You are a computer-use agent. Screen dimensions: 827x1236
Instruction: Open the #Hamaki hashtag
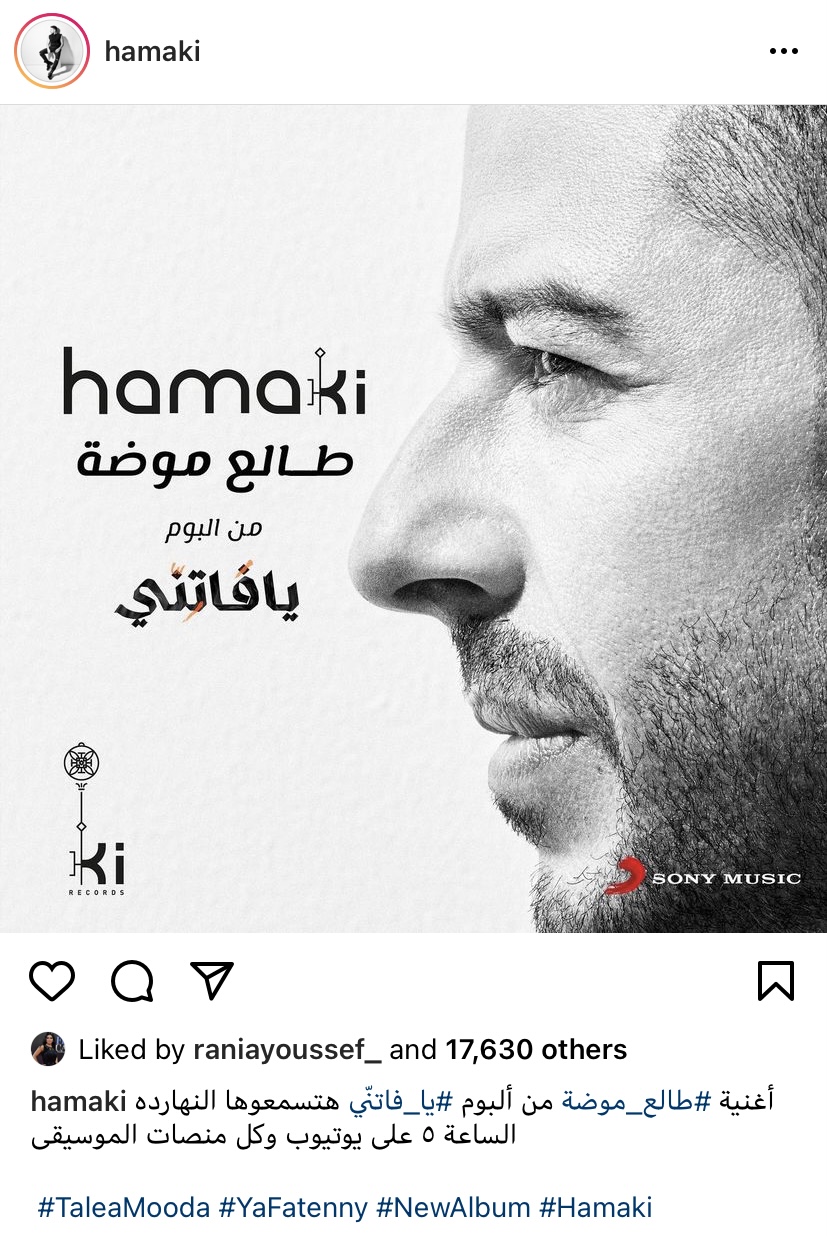tap(596, 1207)
